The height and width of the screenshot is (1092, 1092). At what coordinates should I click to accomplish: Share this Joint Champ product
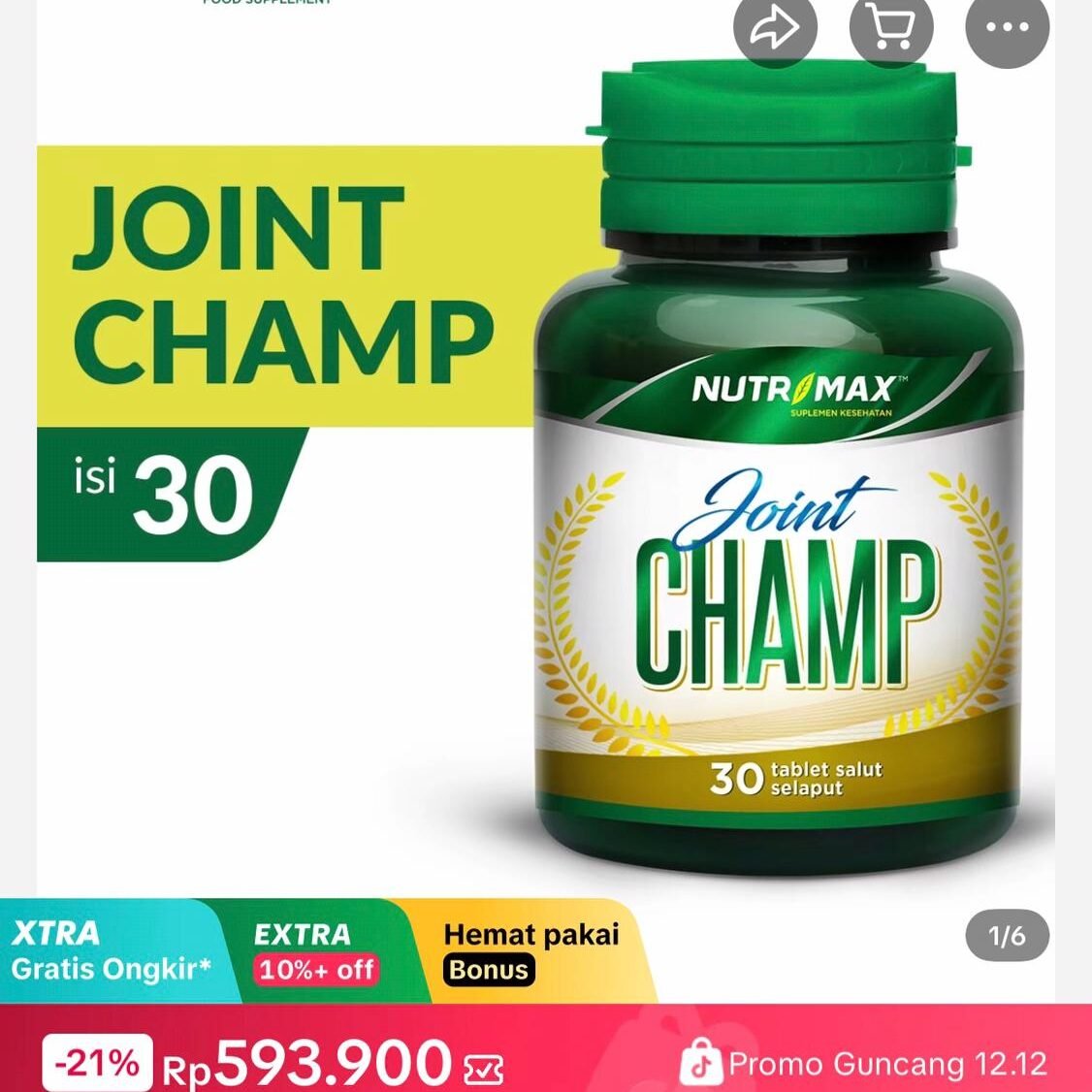click(775, 29)
